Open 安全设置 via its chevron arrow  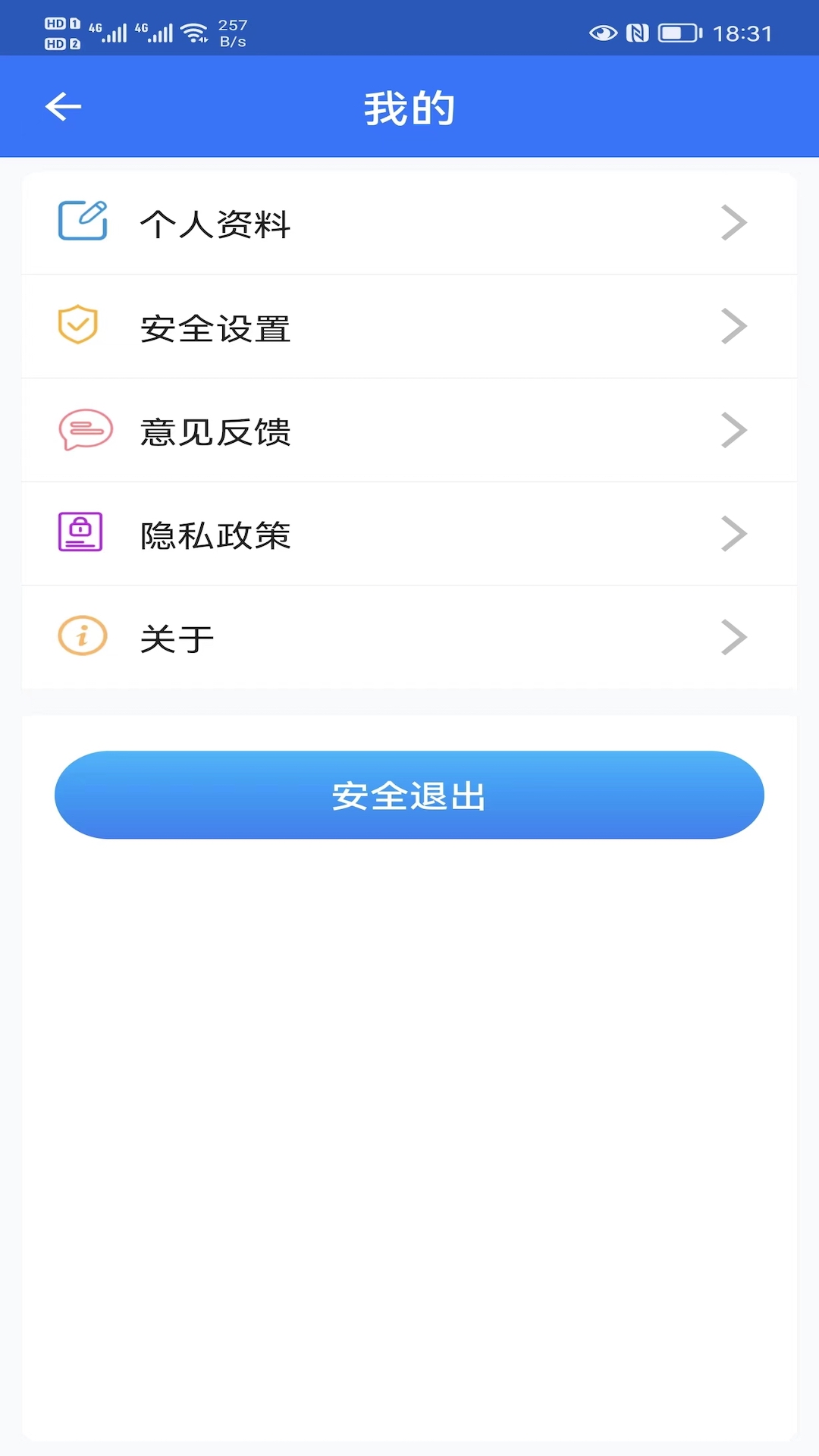point(733,325)
